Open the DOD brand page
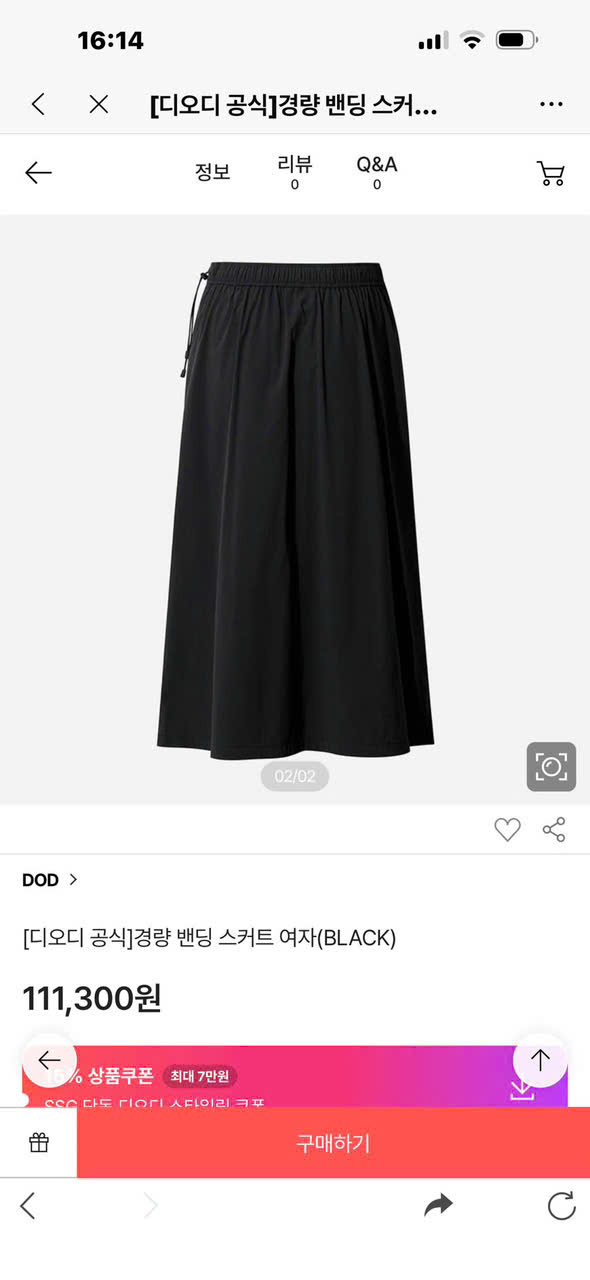 [50, 880]
